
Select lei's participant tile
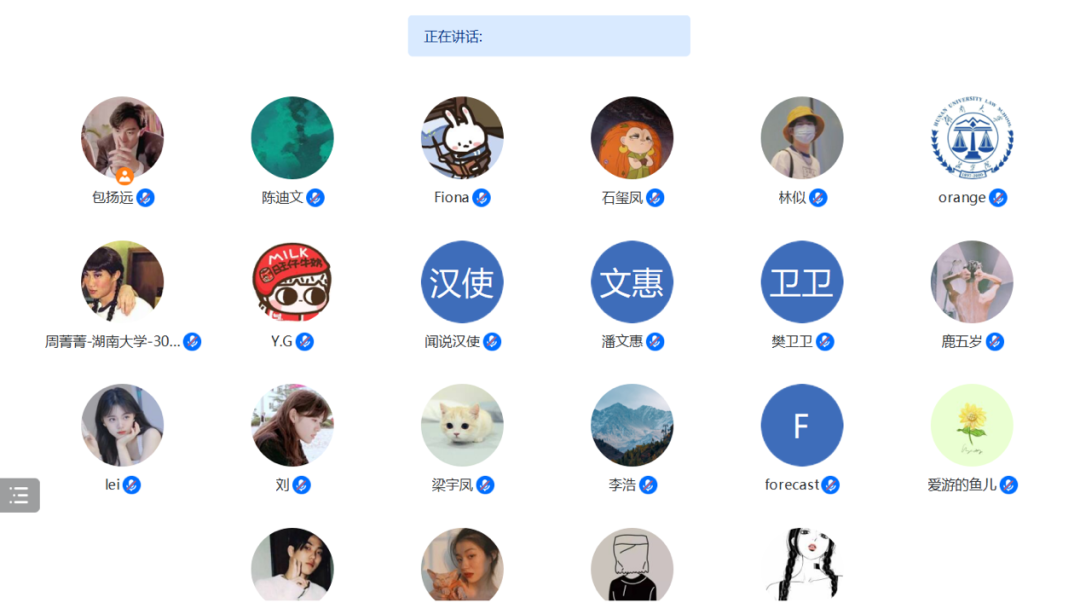[x=122, y=425]
